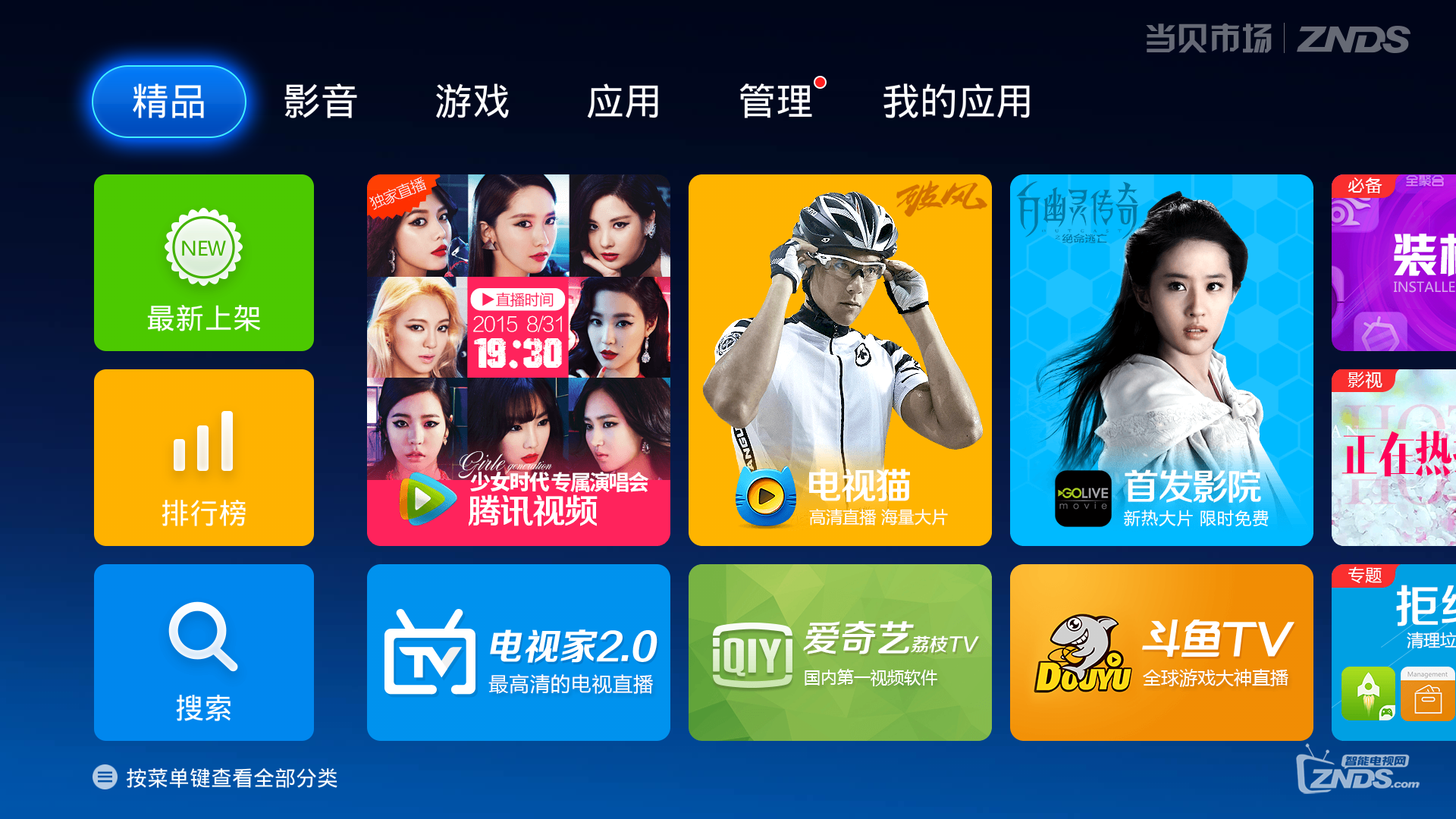Tap the 搜索 search tile

203,652
